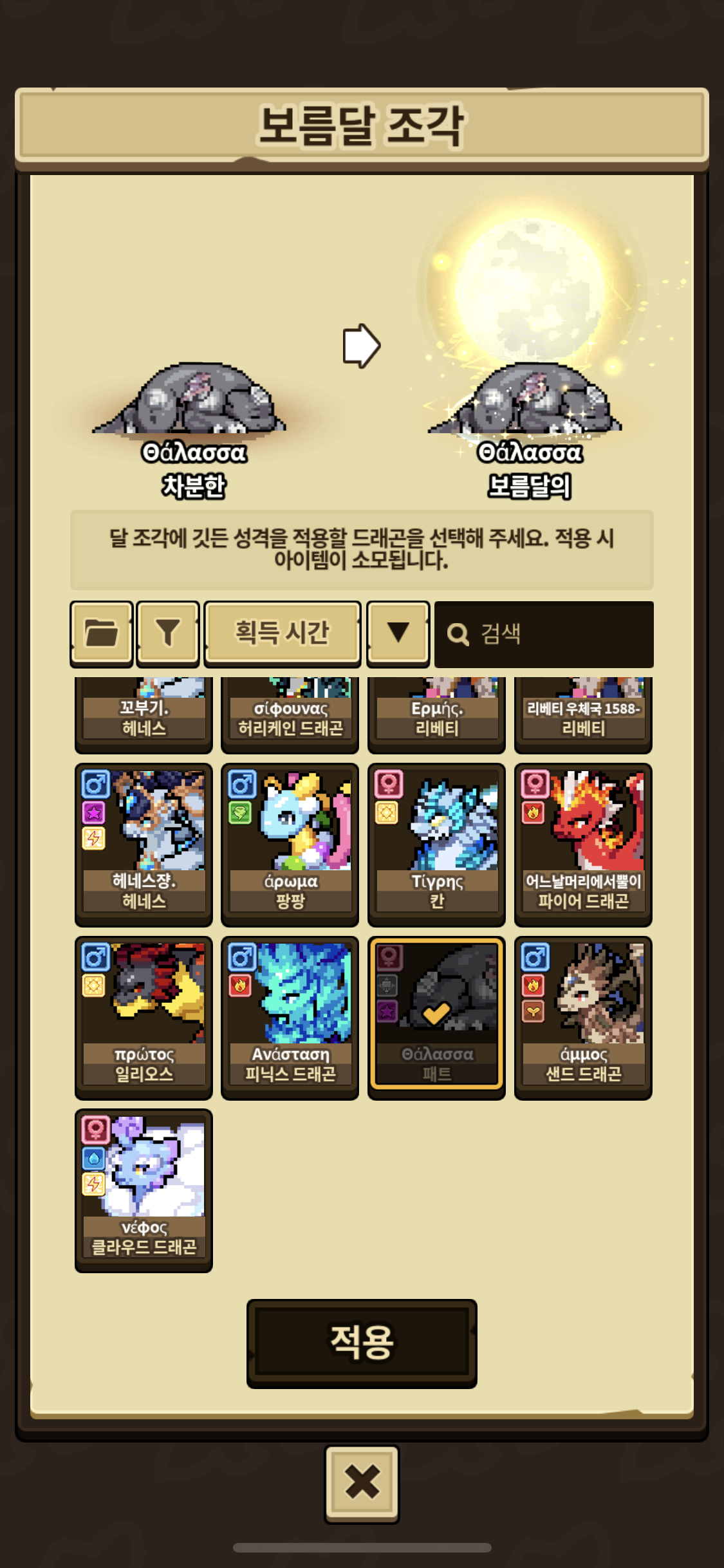This screenshot has width=724, height=1568.
Task: Pick the νέφος 클라우드 드래곤 card
Action: click(144, 1190)
